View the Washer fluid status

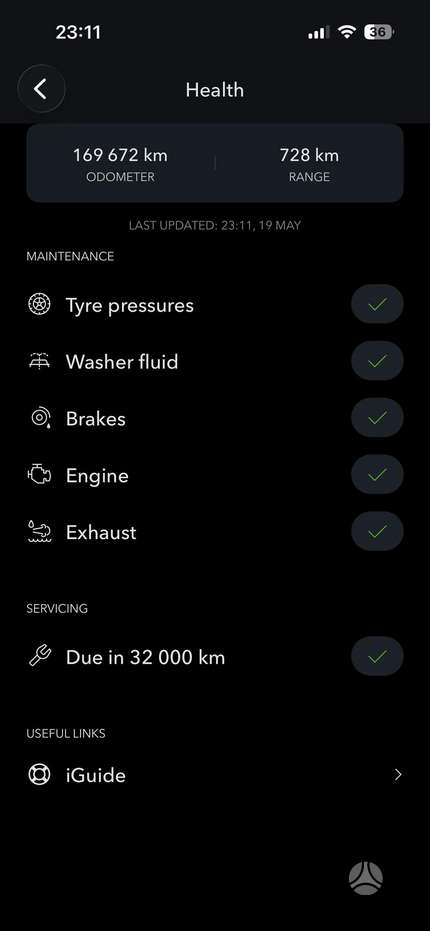pyautogui.click(x=215, y=361)
